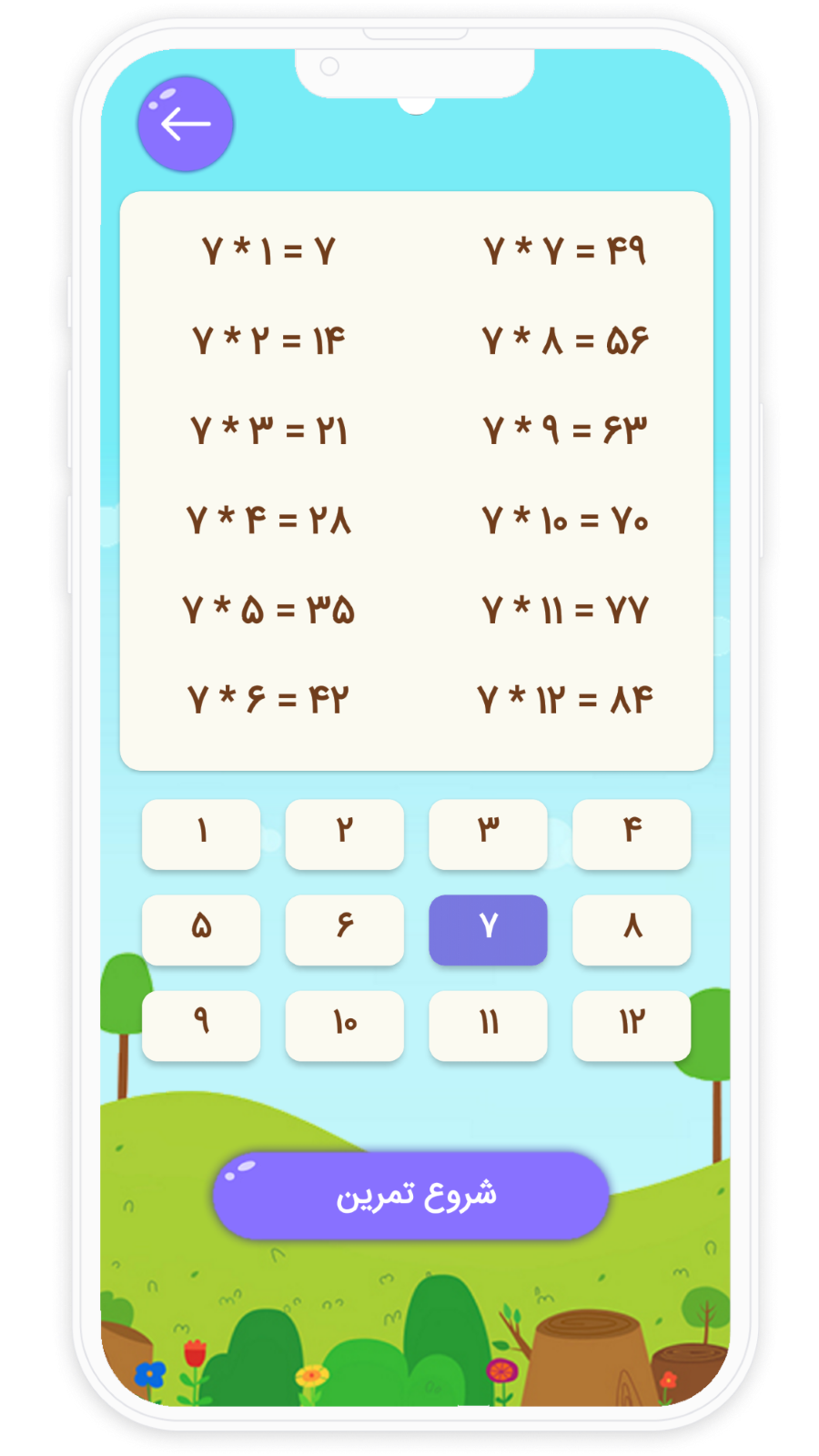Select number ۱ multiplication table
Viewport: 819px width, 1456px height.
point(201,834)
